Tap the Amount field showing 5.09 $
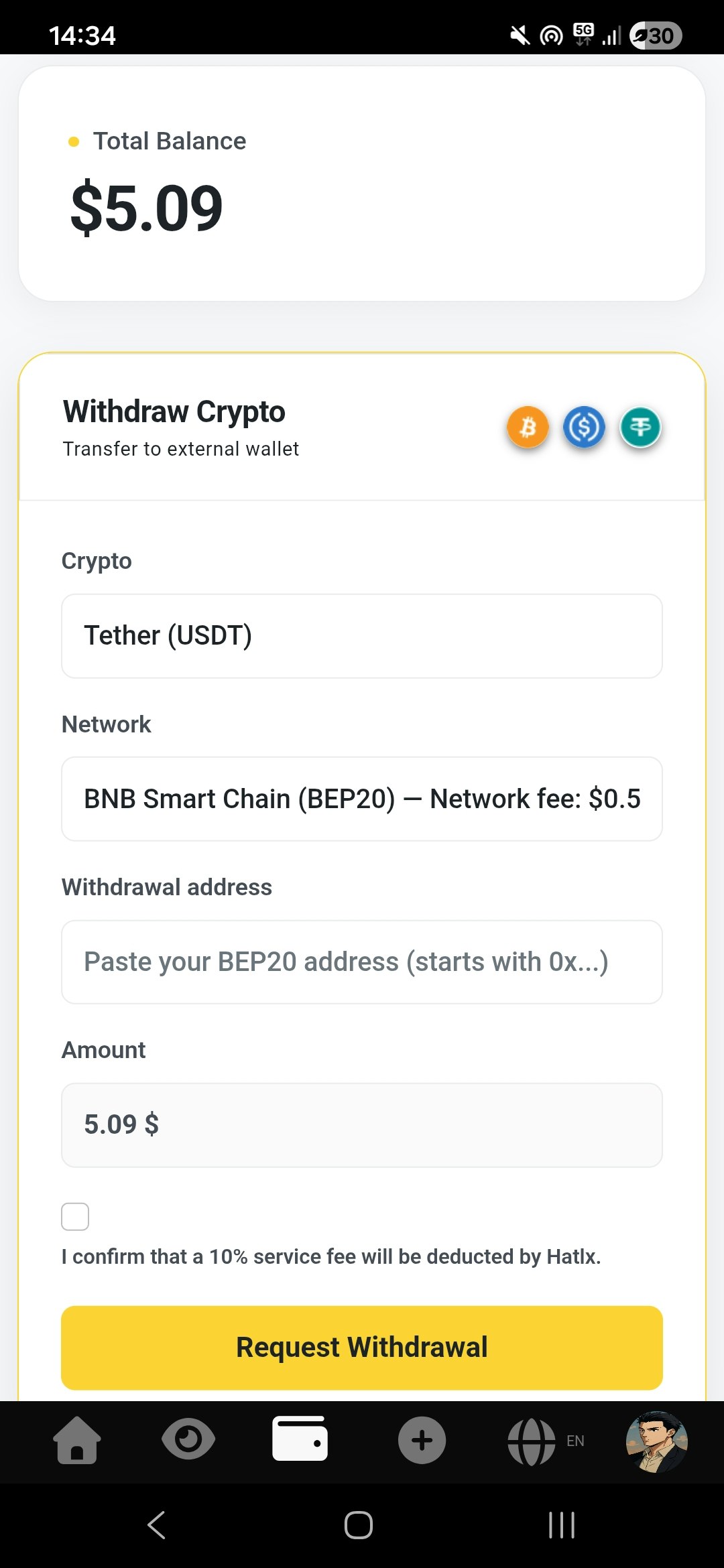Image resolution: width=724 pixels, height=1568 pixels. click(362, 1124)
